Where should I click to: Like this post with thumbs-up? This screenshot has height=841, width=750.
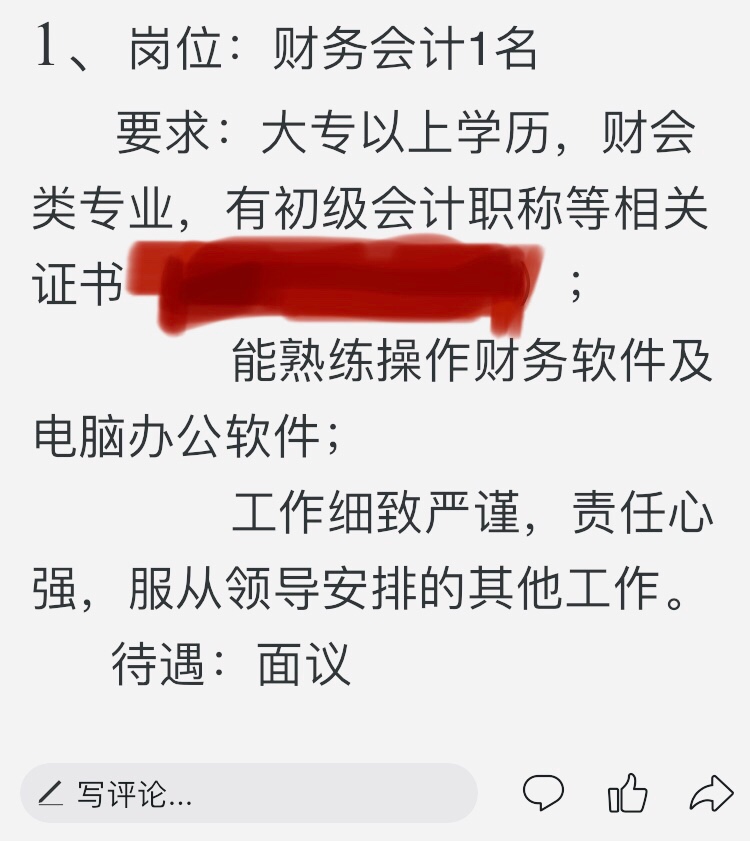point(627,794)
